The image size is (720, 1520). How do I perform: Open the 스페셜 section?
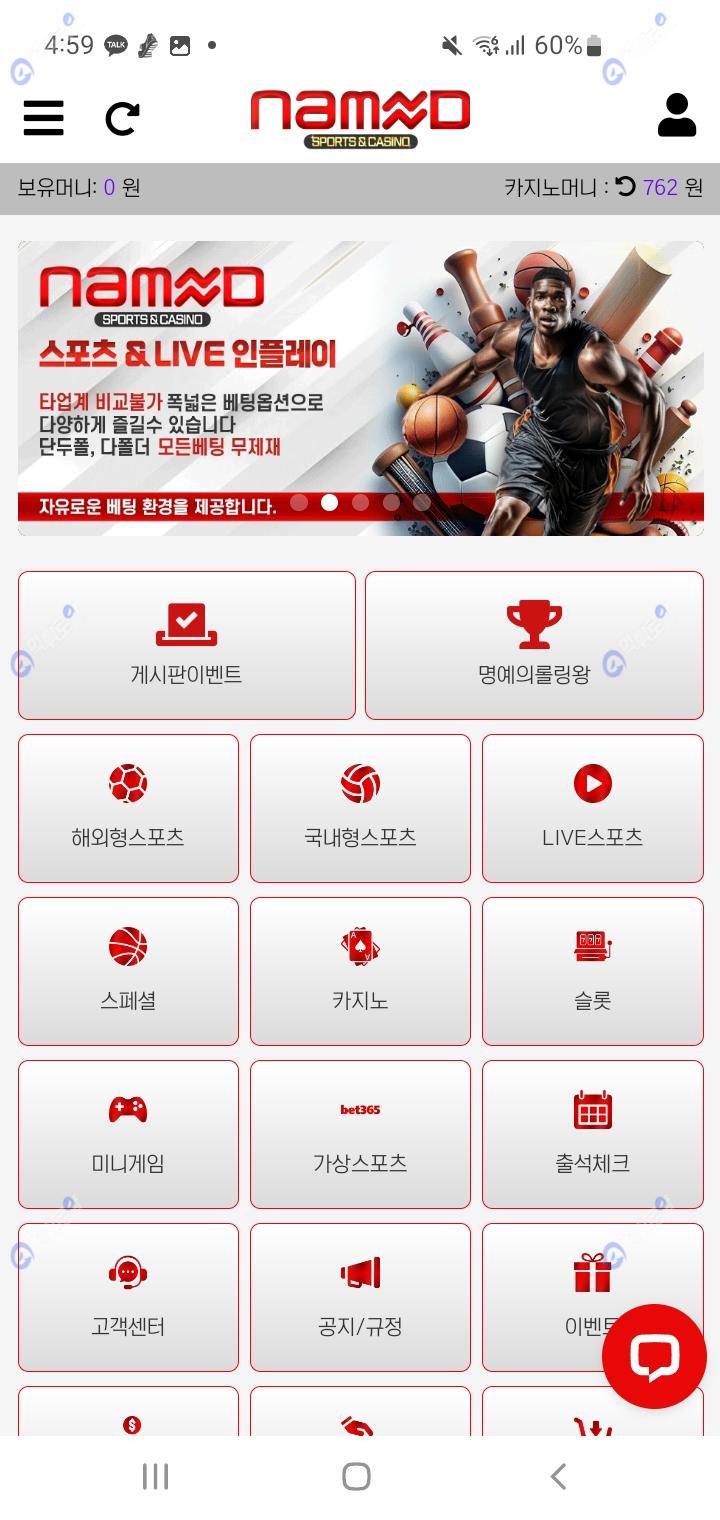click(128, 972)
